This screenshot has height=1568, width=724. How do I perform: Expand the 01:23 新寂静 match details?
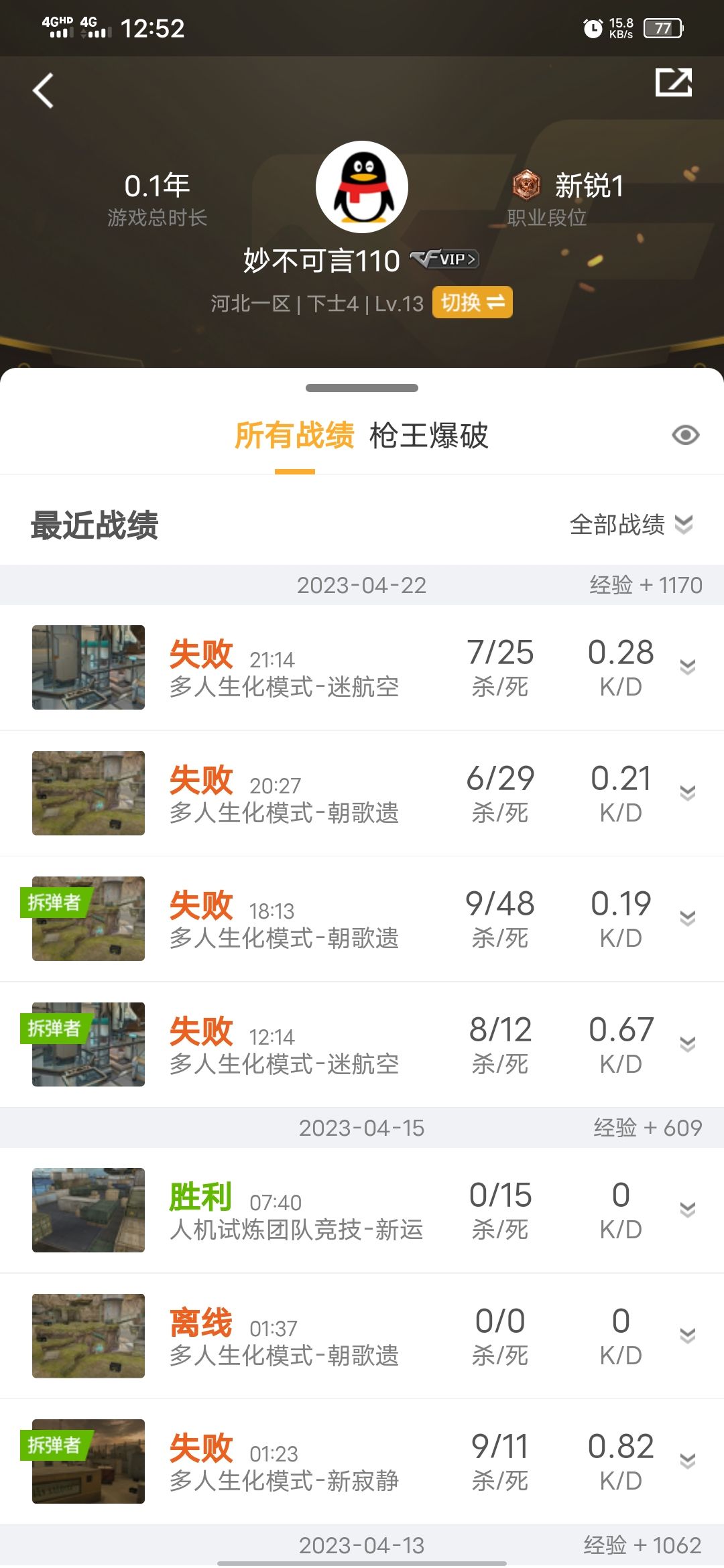(687, 1461)
